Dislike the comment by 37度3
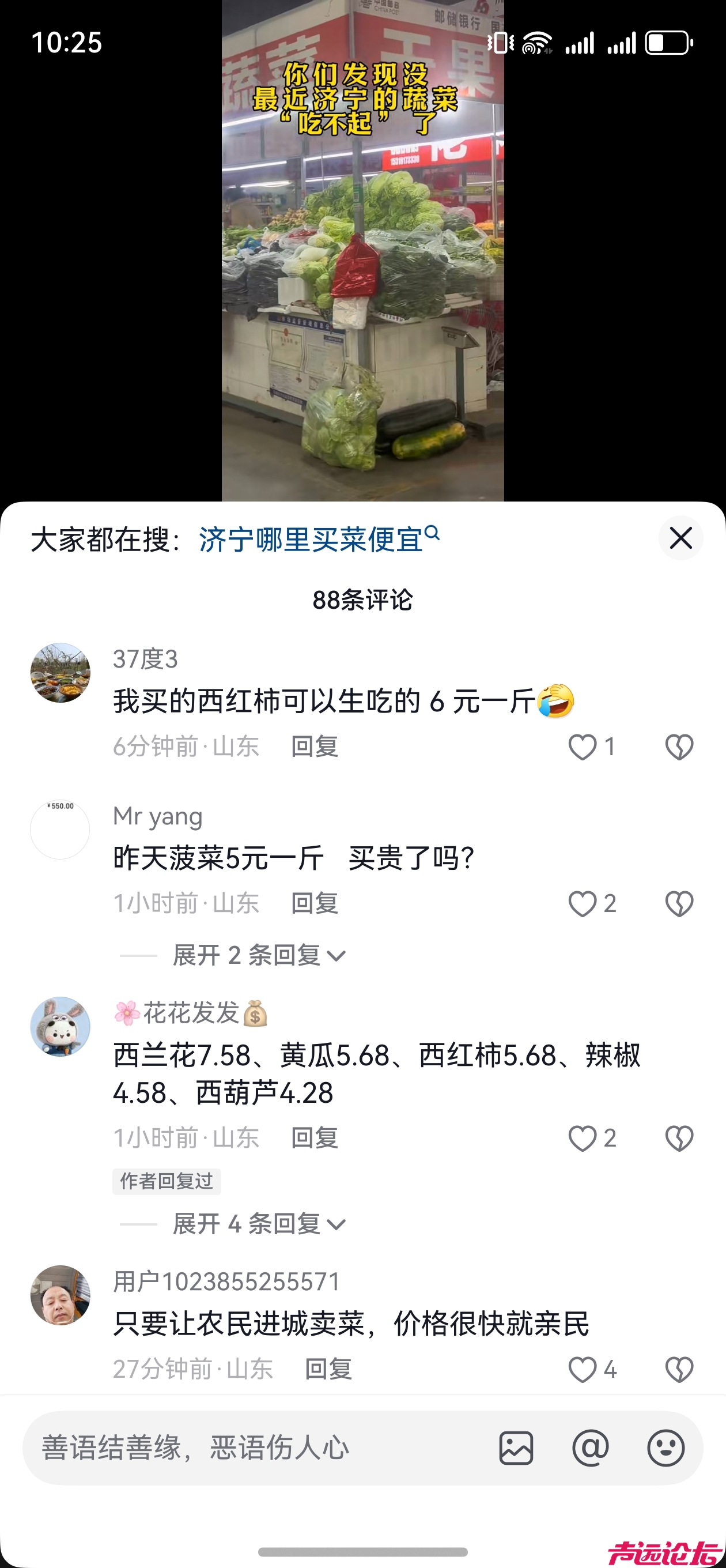The width and height of the screenshot is (726, 1568). (679, 747)
